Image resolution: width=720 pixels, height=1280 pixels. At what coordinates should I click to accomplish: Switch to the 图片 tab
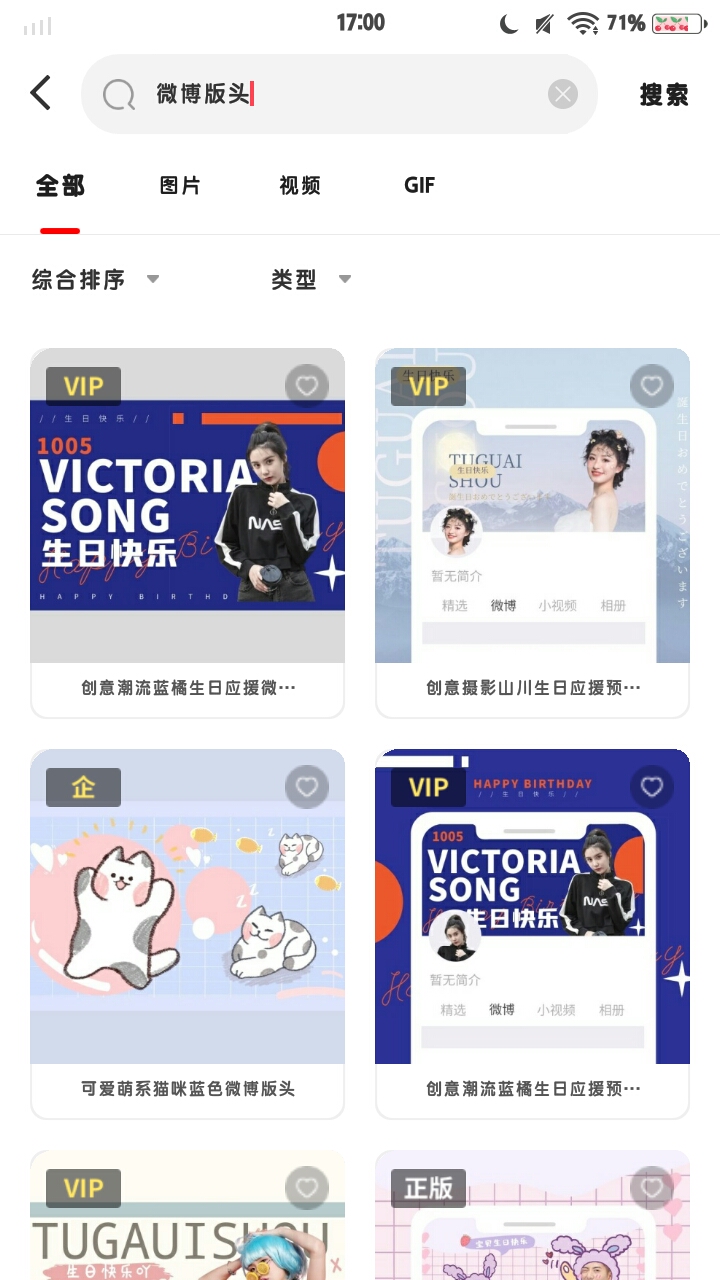pos(180,186)
